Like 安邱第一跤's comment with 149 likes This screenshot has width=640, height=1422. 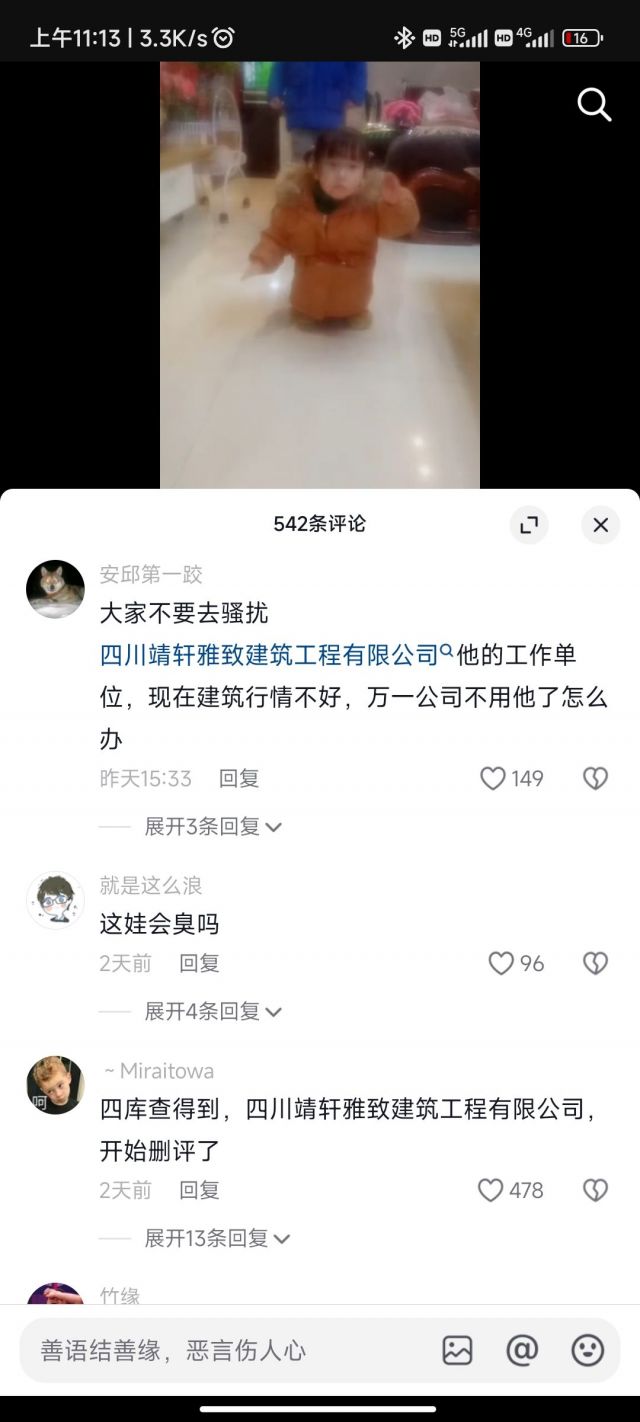click(x=493, y=778)
